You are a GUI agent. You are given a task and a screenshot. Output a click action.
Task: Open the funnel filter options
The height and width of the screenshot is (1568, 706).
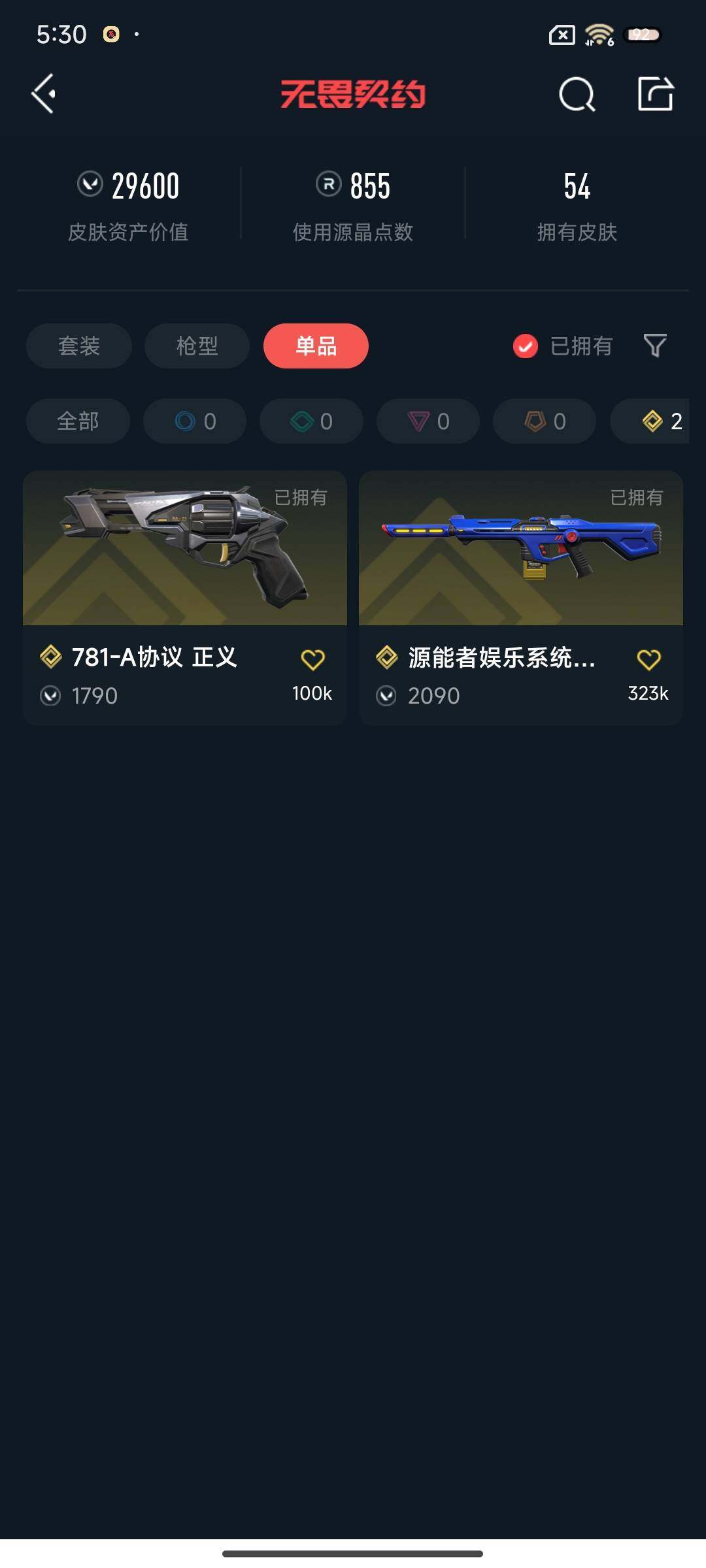pos(655,346)
